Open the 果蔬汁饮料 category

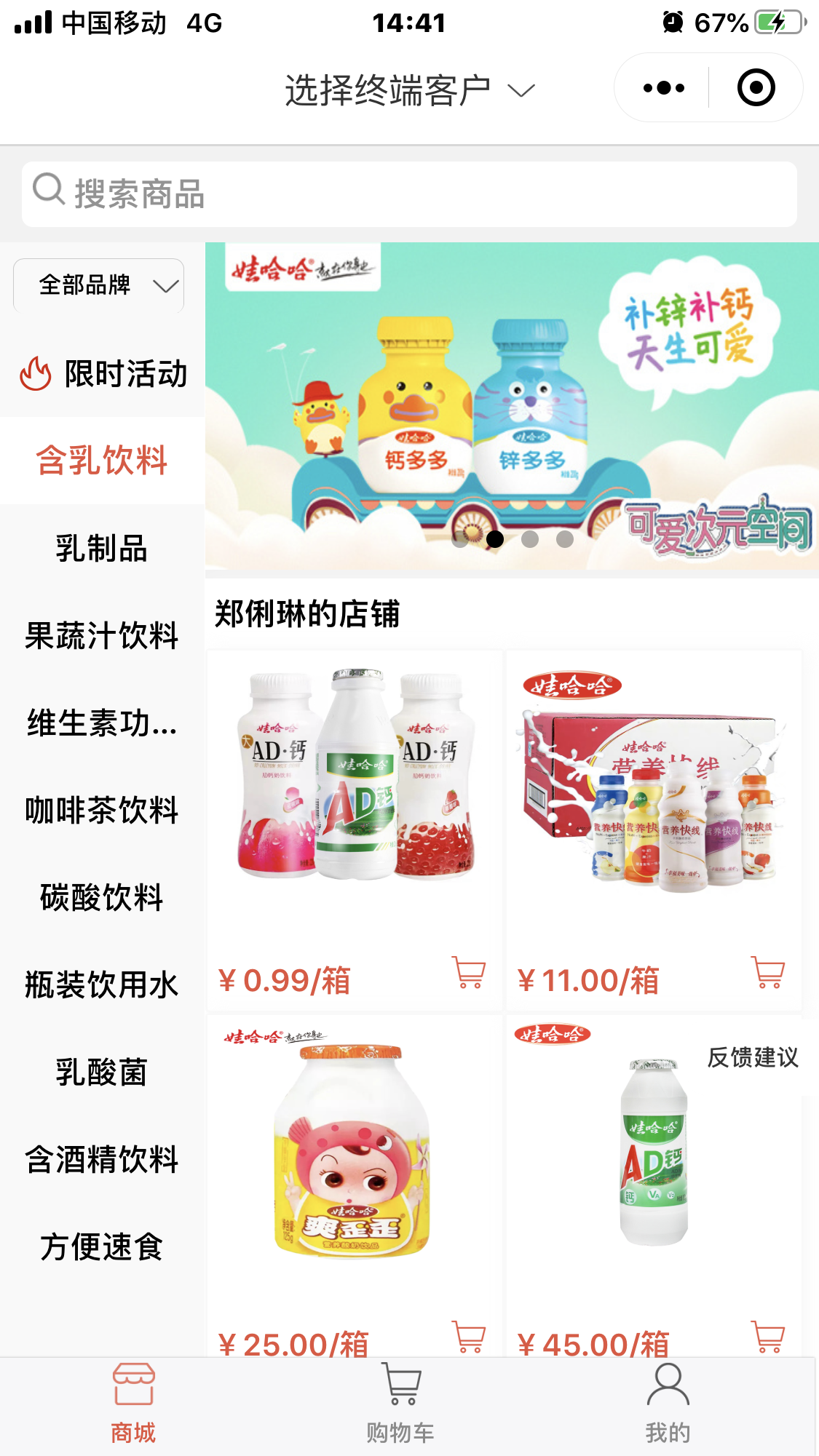click(x=102, y=636)
